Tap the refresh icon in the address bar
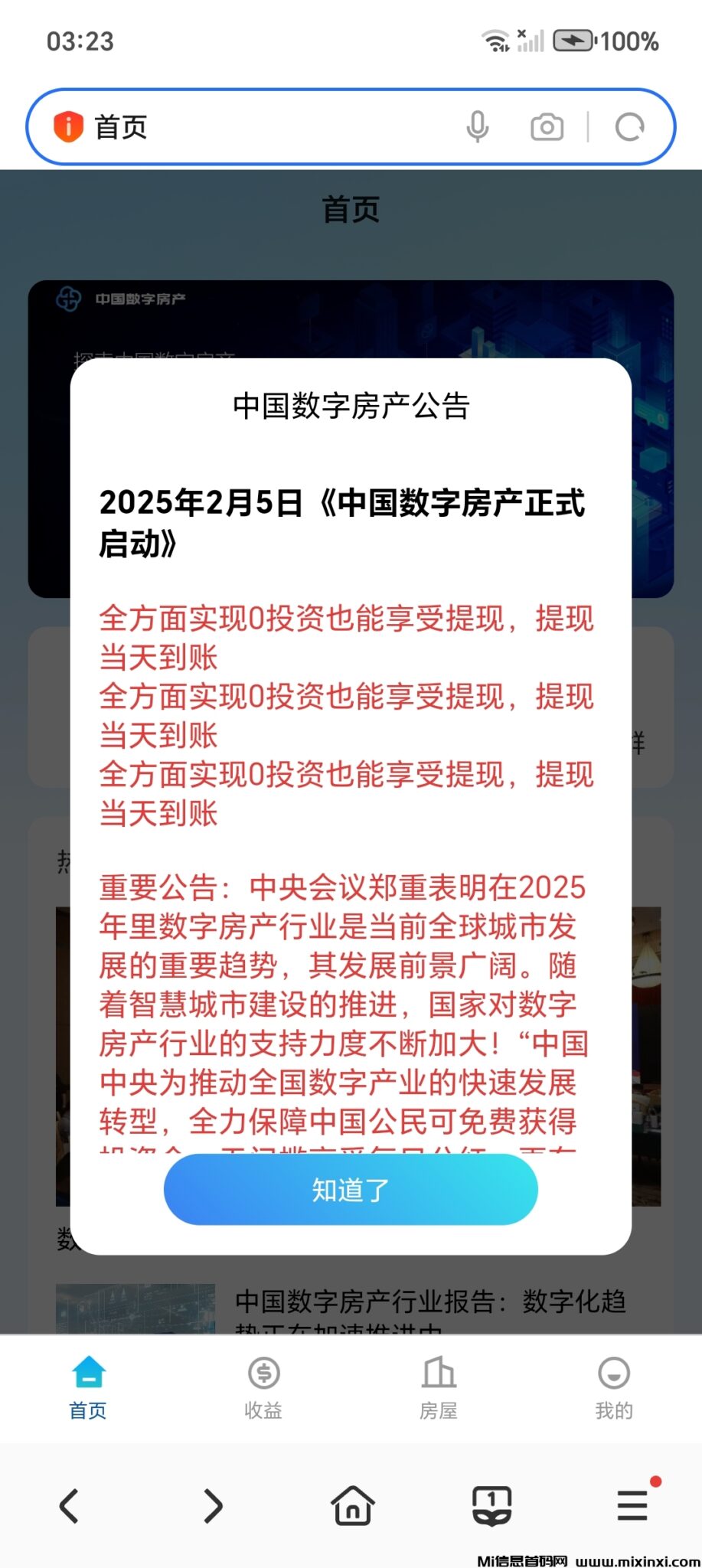 coord(629,126)
